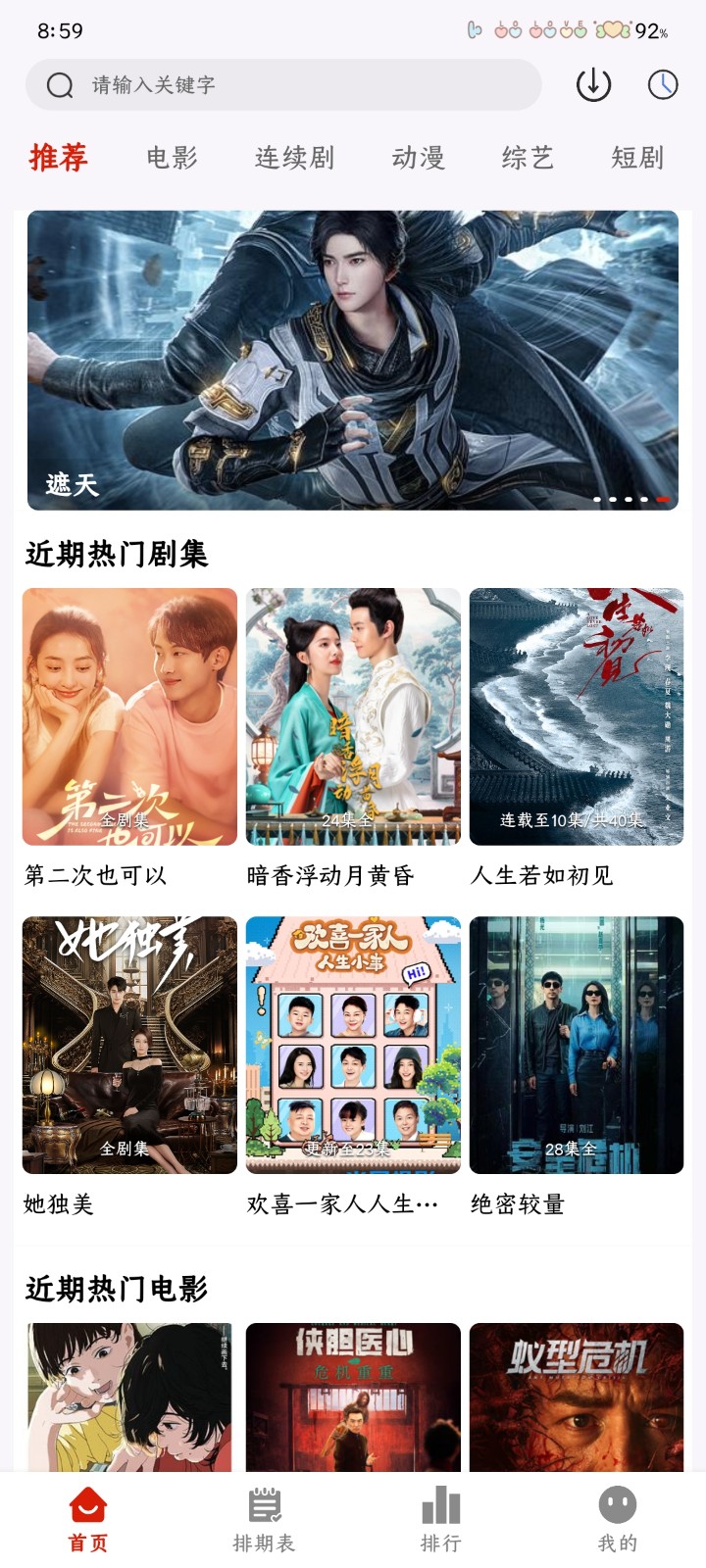Open the movie poster 侠胆医心
The height and width of the screenshot is (1568, 706).
coord(353,1396)
